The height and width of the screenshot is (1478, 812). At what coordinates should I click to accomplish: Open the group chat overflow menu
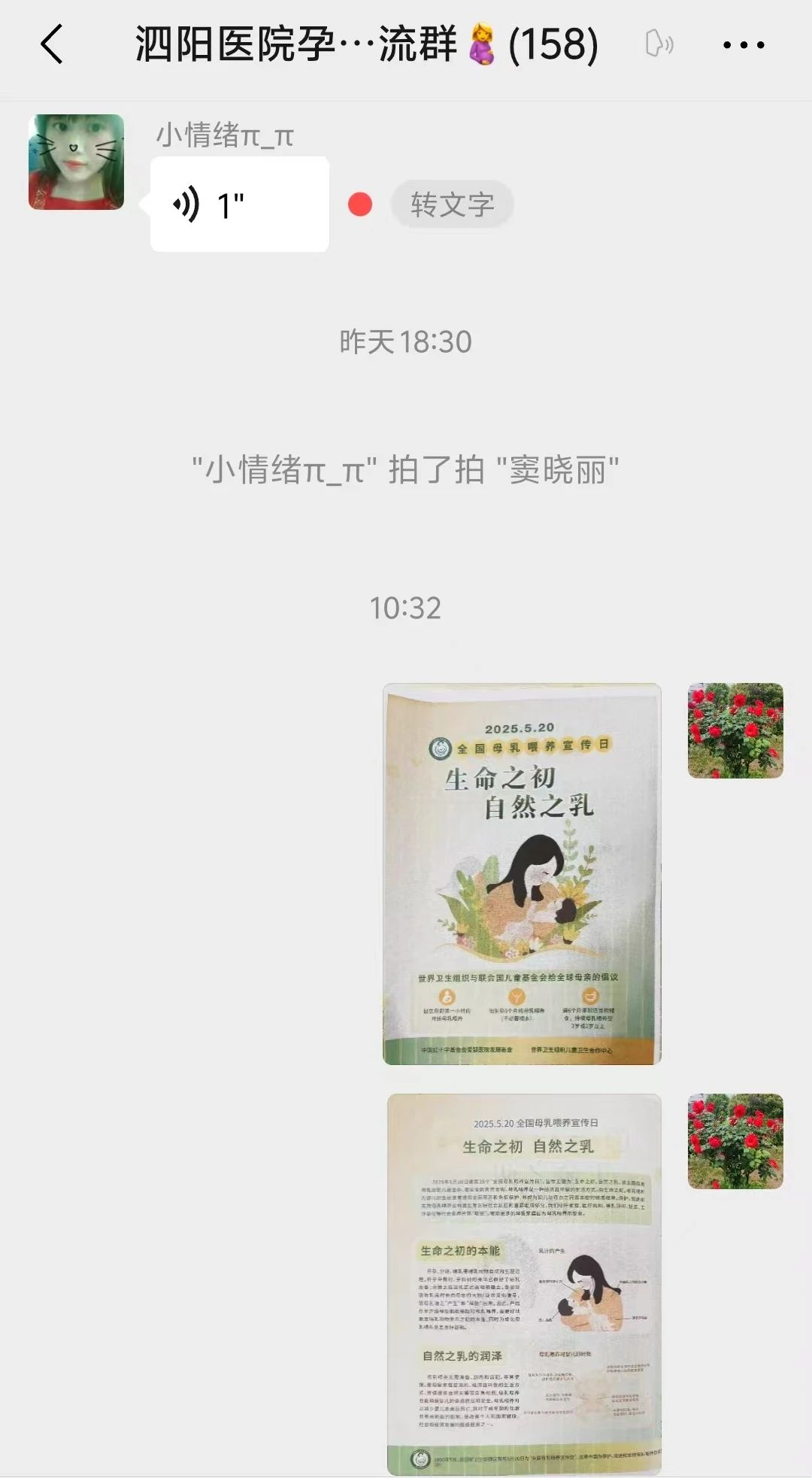[x=743, y=45]
